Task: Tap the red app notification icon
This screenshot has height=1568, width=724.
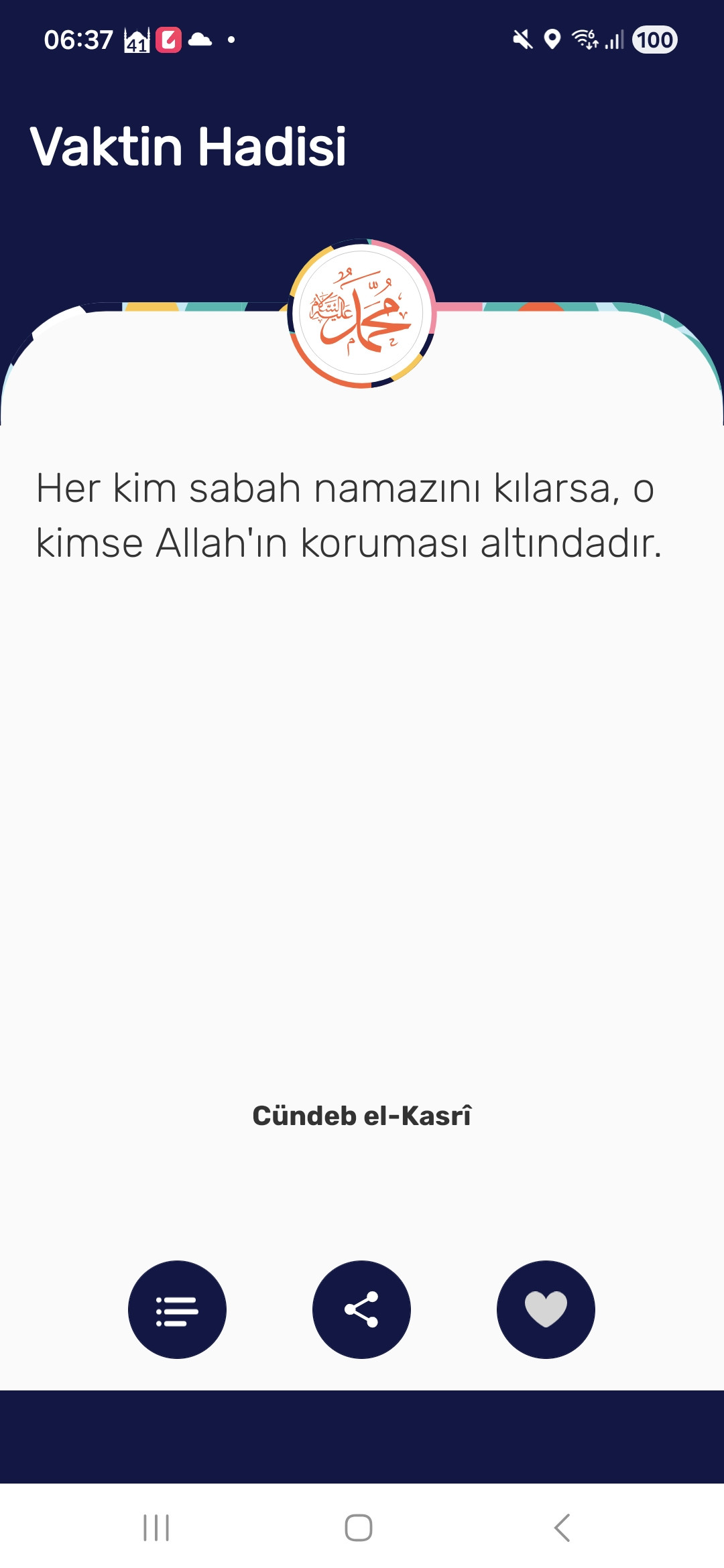Action: click(170, 39)
